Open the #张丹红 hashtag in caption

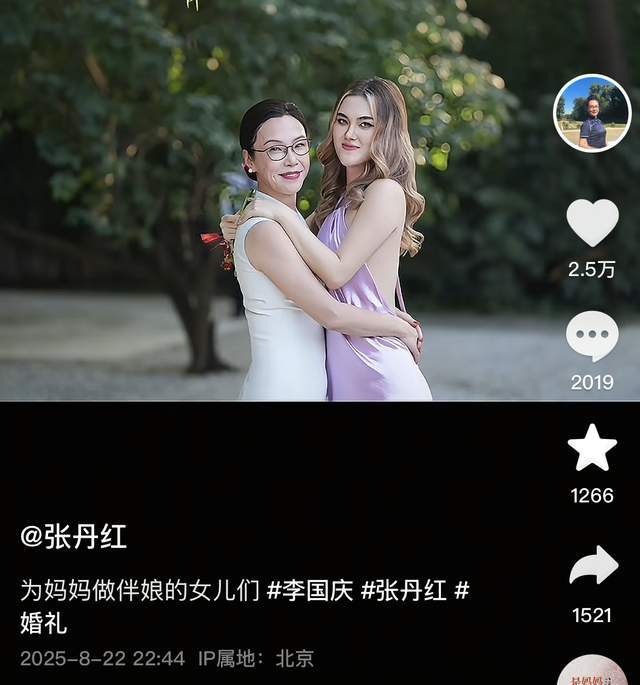click(x=402, y=590)
